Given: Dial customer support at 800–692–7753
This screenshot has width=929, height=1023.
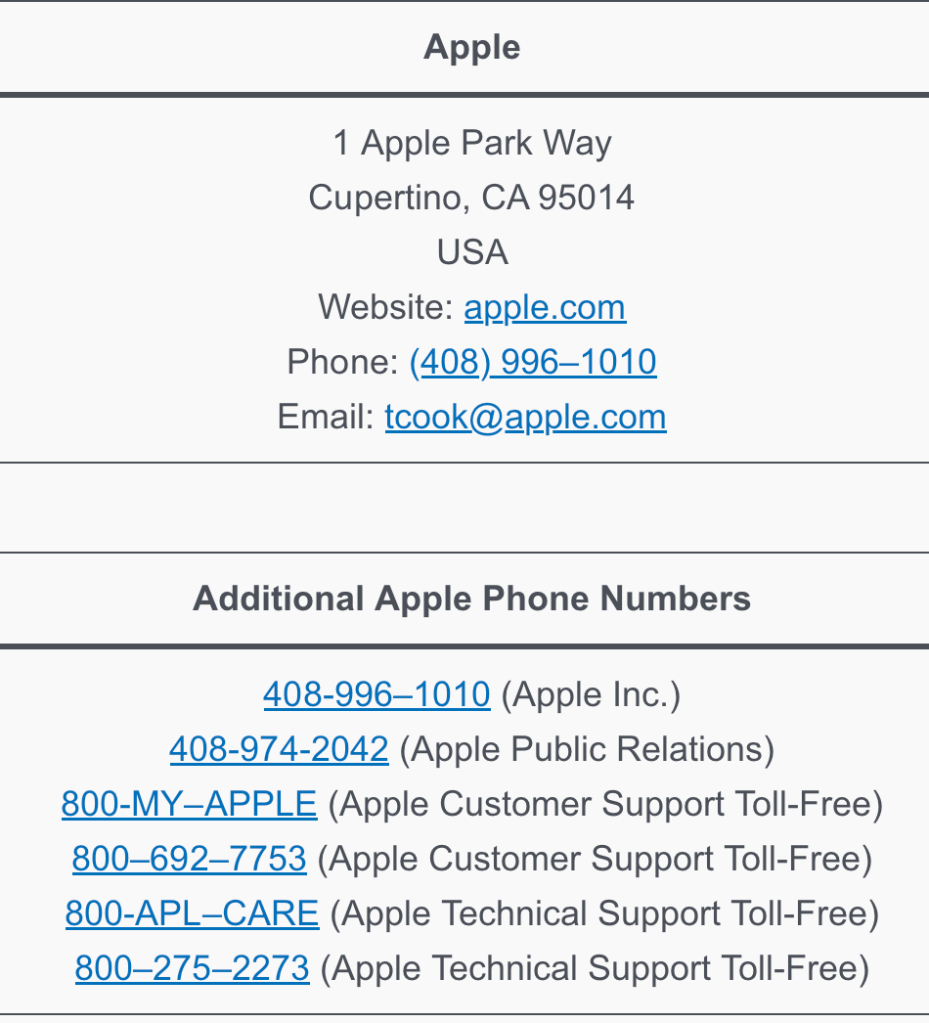Looking at the screenshot, I should tap(189, 859).
